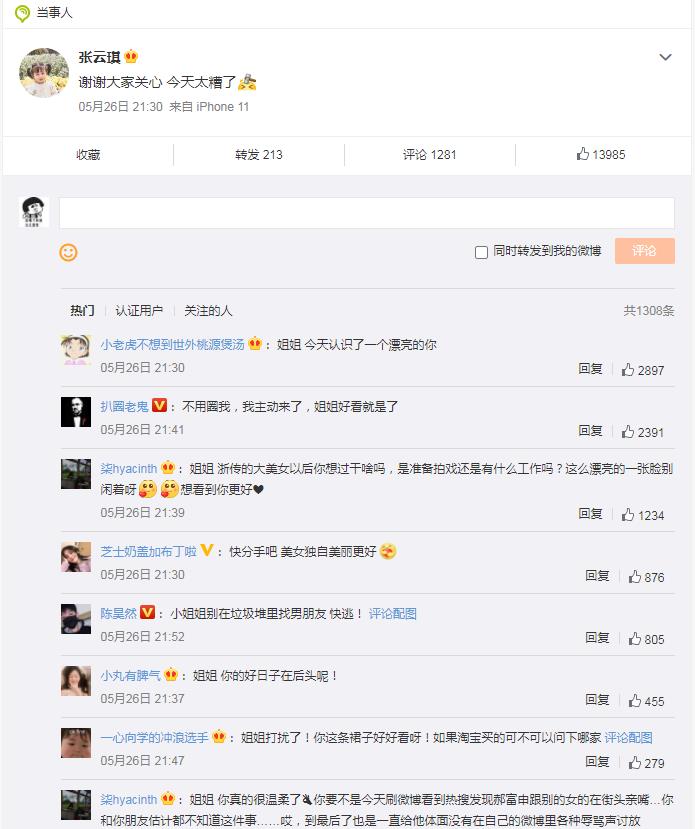This screenshot has height=829, width=695.
Task: Expand the post options chevron
Action: [x=665, y=58]
